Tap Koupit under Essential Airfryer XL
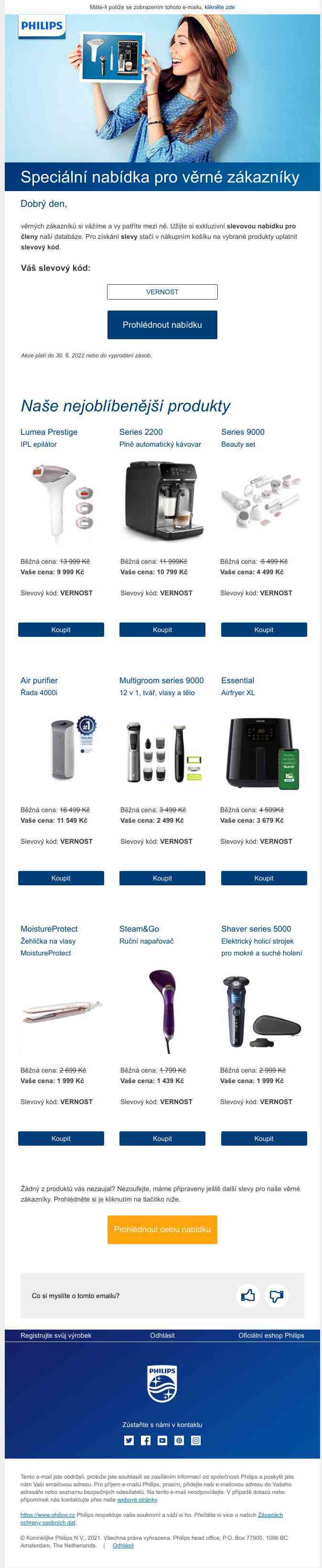The image size is (322, 1568). pyautogui.click(x=264, y=878)
